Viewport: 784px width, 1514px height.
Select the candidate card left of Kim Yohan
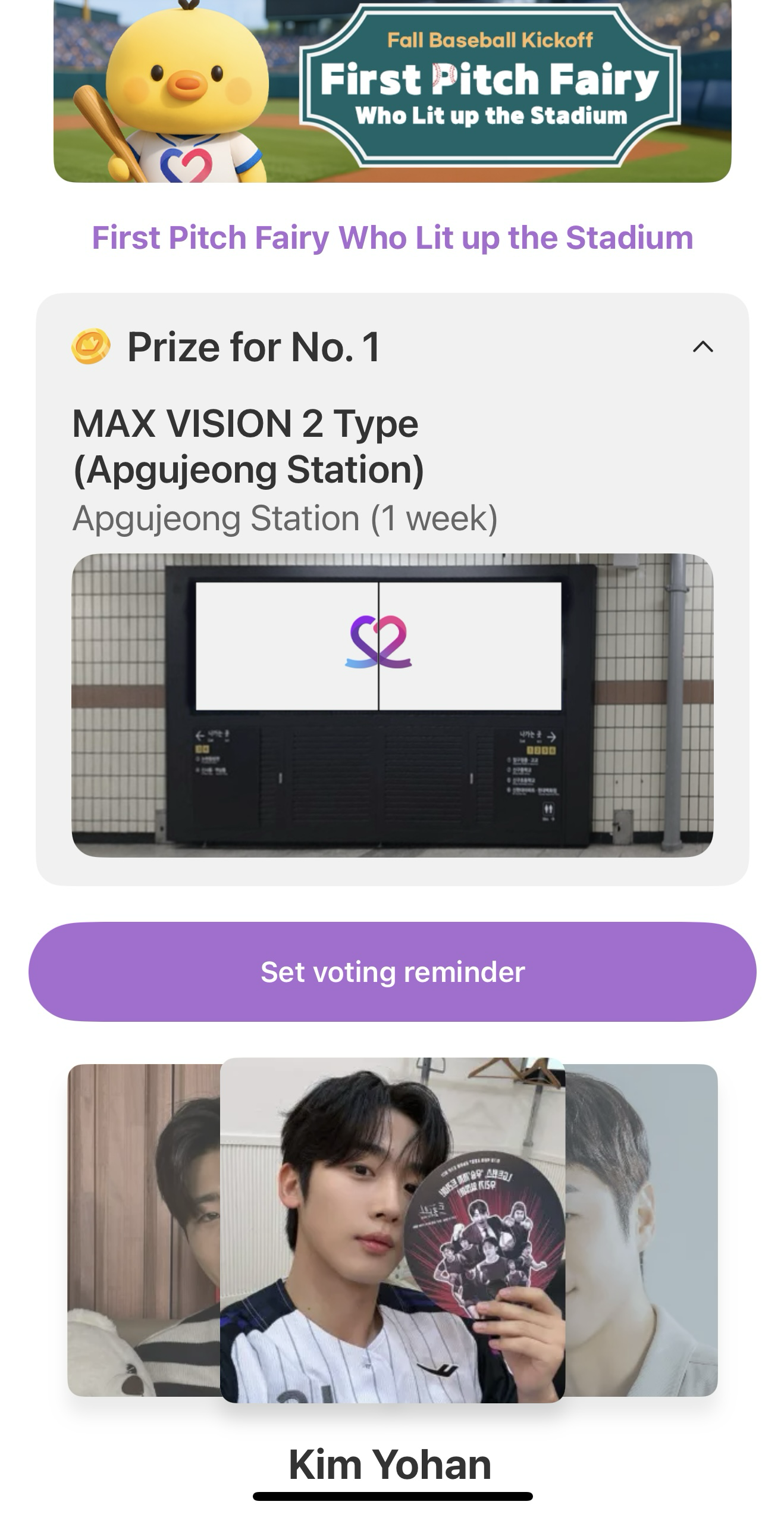coord(143,1230)
